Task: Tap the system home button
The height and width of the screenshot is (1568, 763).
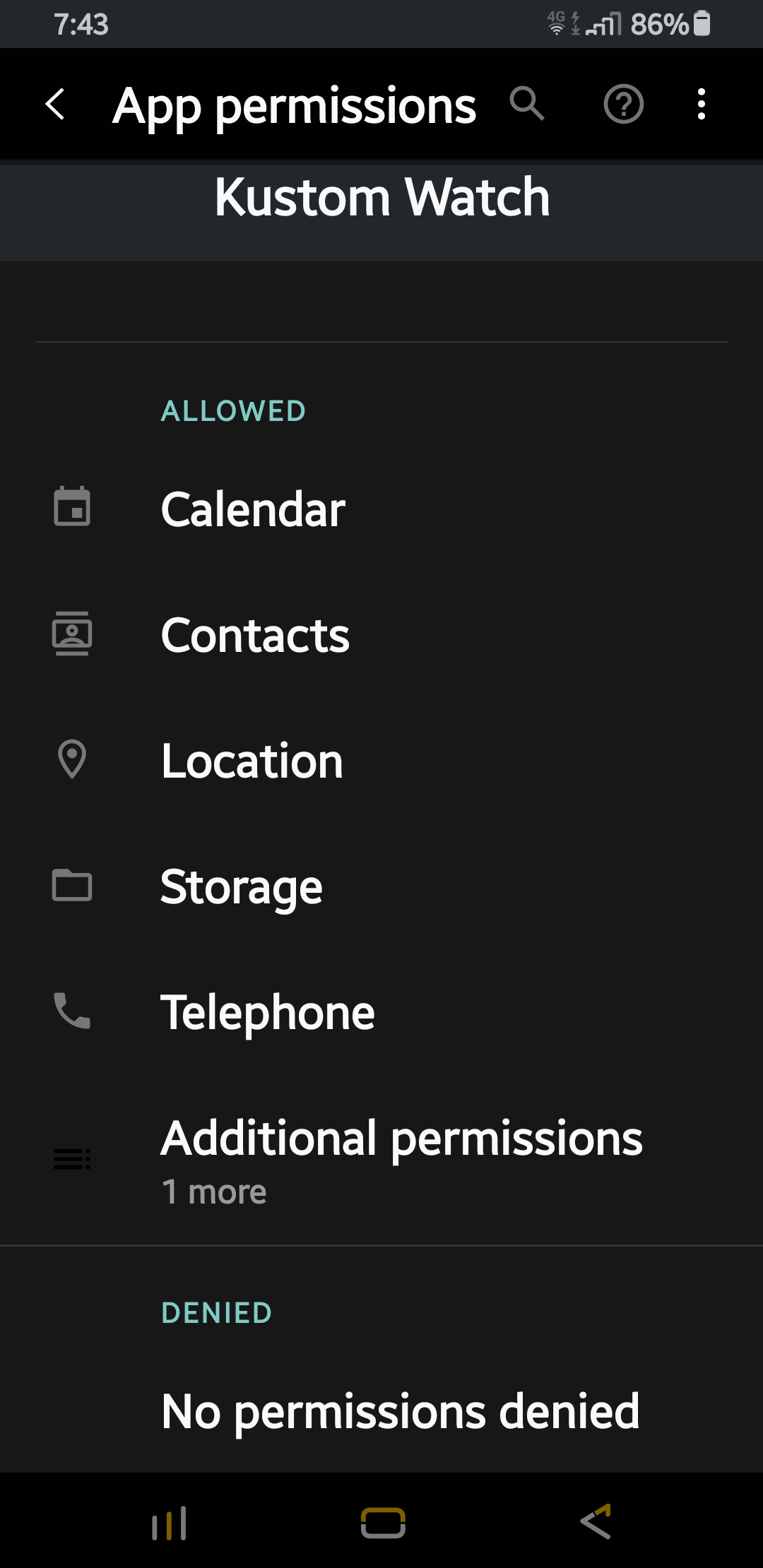Action: (383, 1523)
